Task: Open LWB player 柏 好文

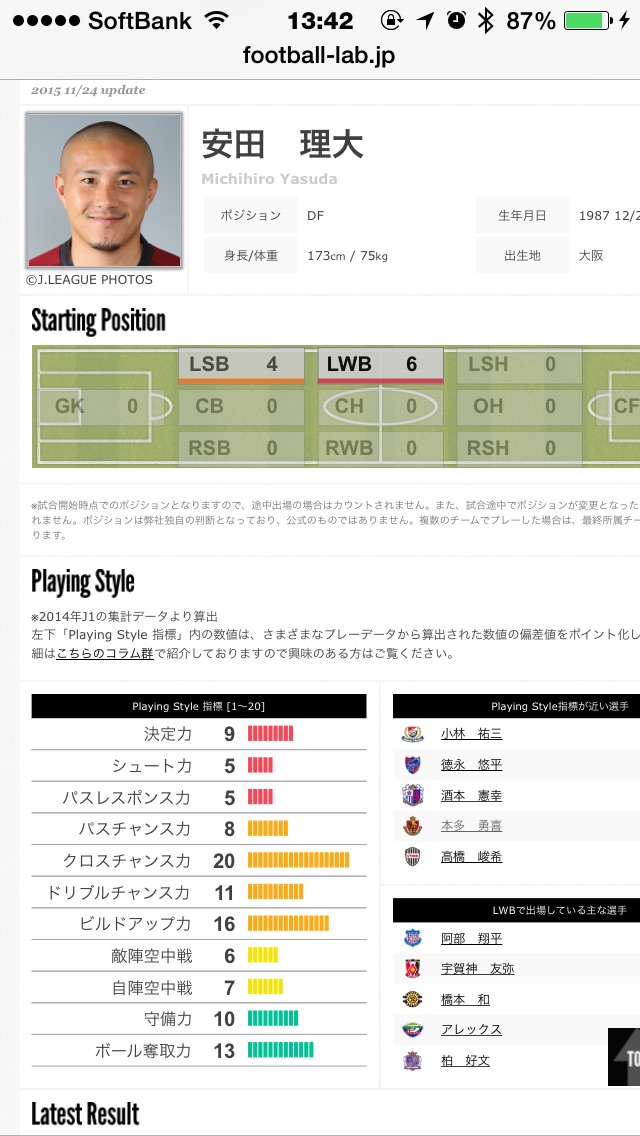Action: point(465,1061)
